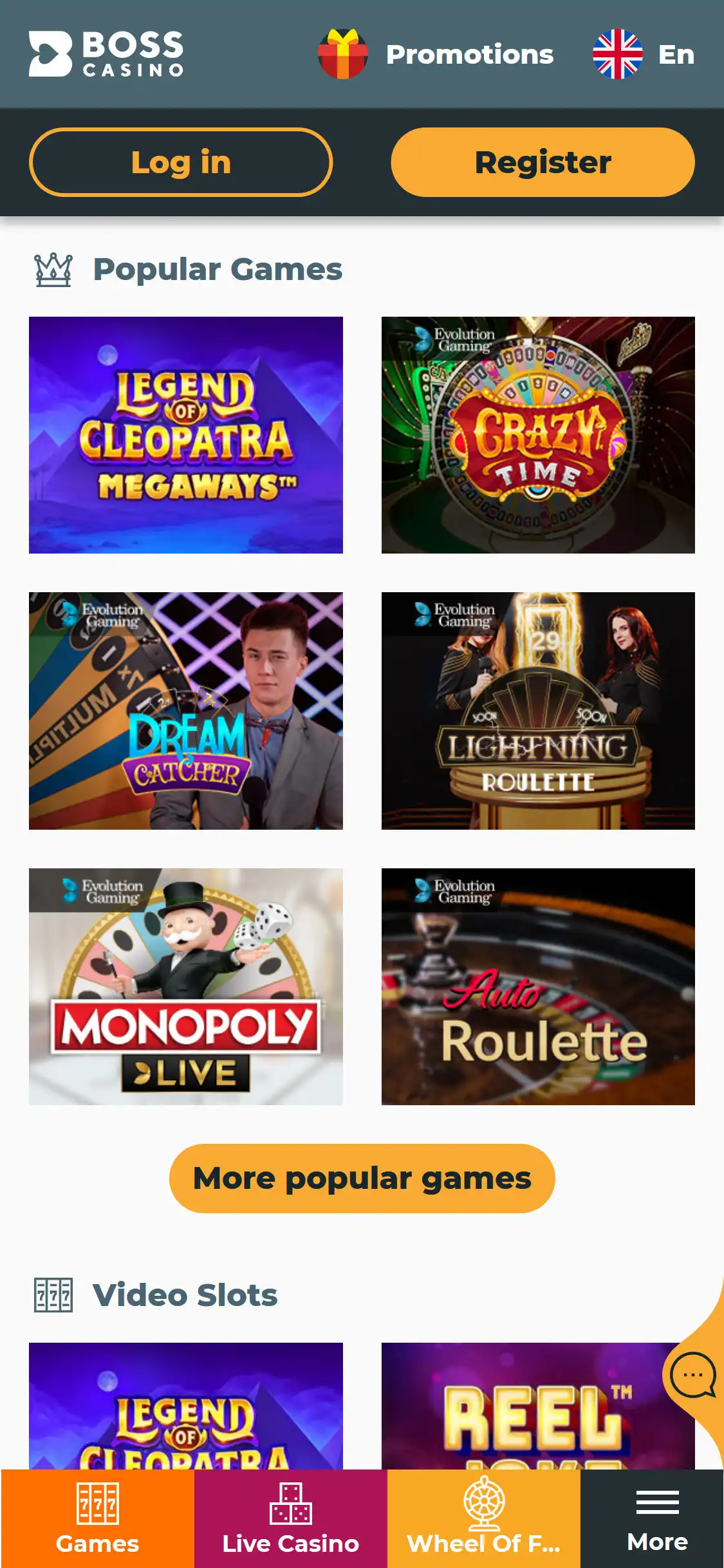
Task: Go to Boss Casino home via logo
Action: (106, 54)
